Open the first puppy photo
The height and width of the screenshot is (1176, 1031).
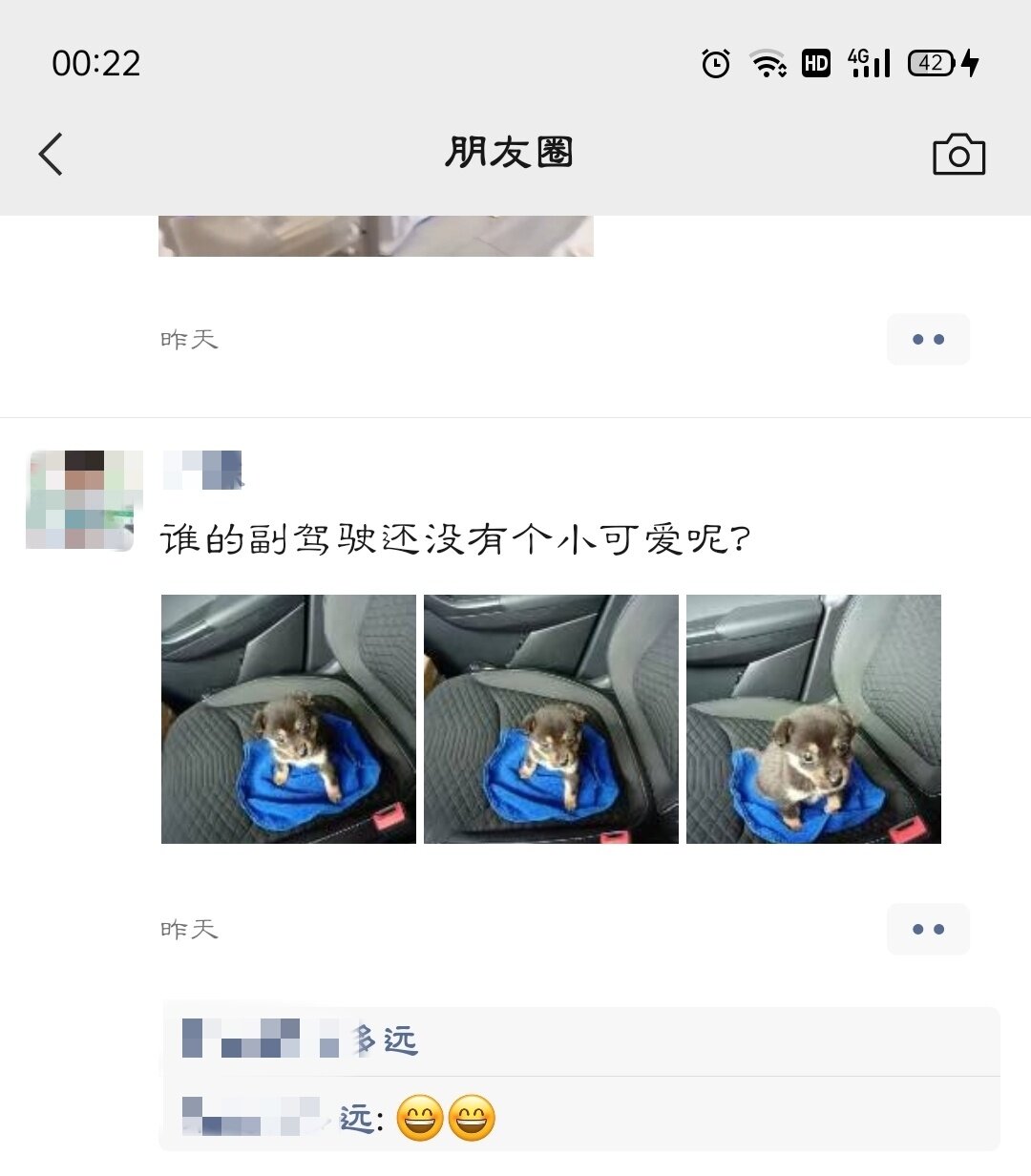pyautogui.click(x=288, y=719)
